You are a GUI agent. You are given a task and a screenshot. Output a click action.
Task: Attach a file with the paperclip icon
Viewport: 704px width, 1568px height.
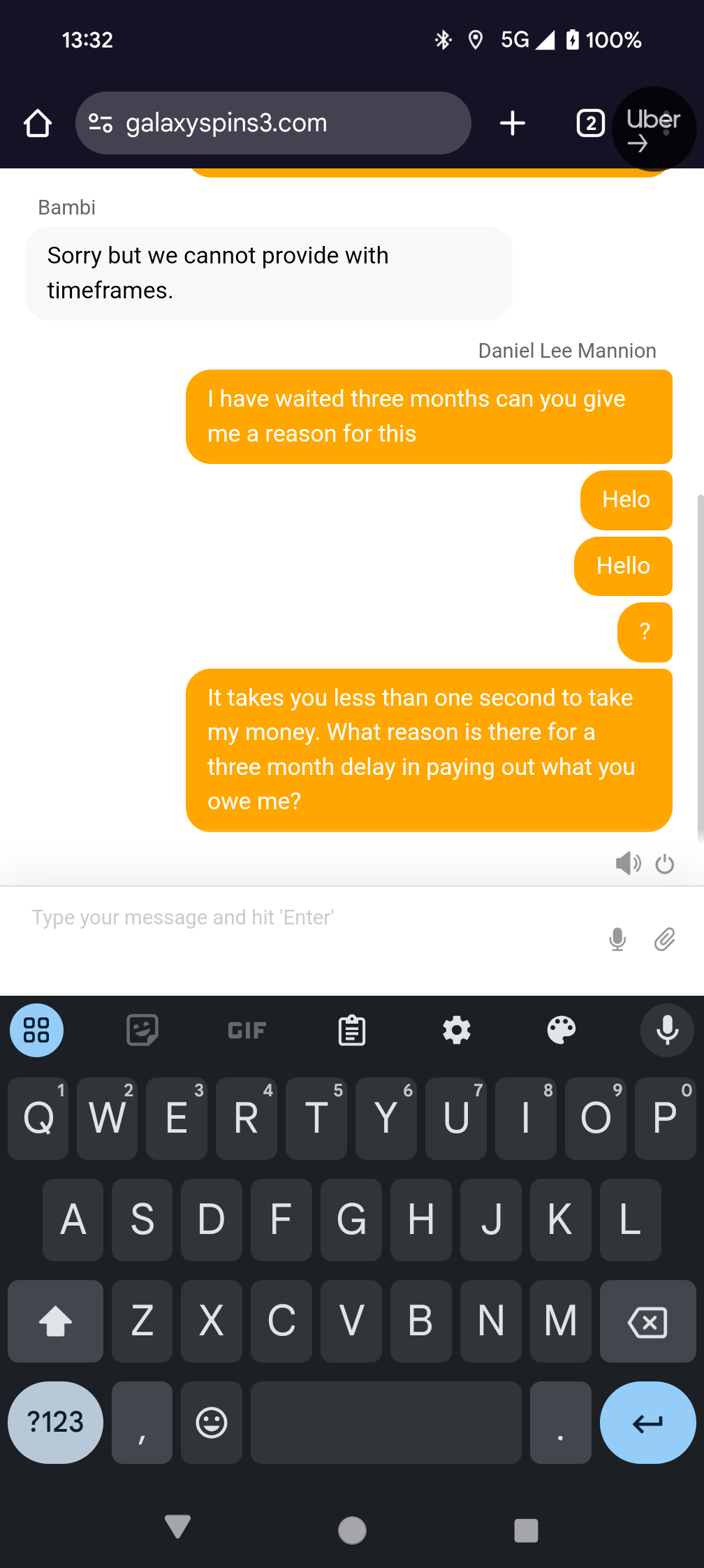pos(664,940)
